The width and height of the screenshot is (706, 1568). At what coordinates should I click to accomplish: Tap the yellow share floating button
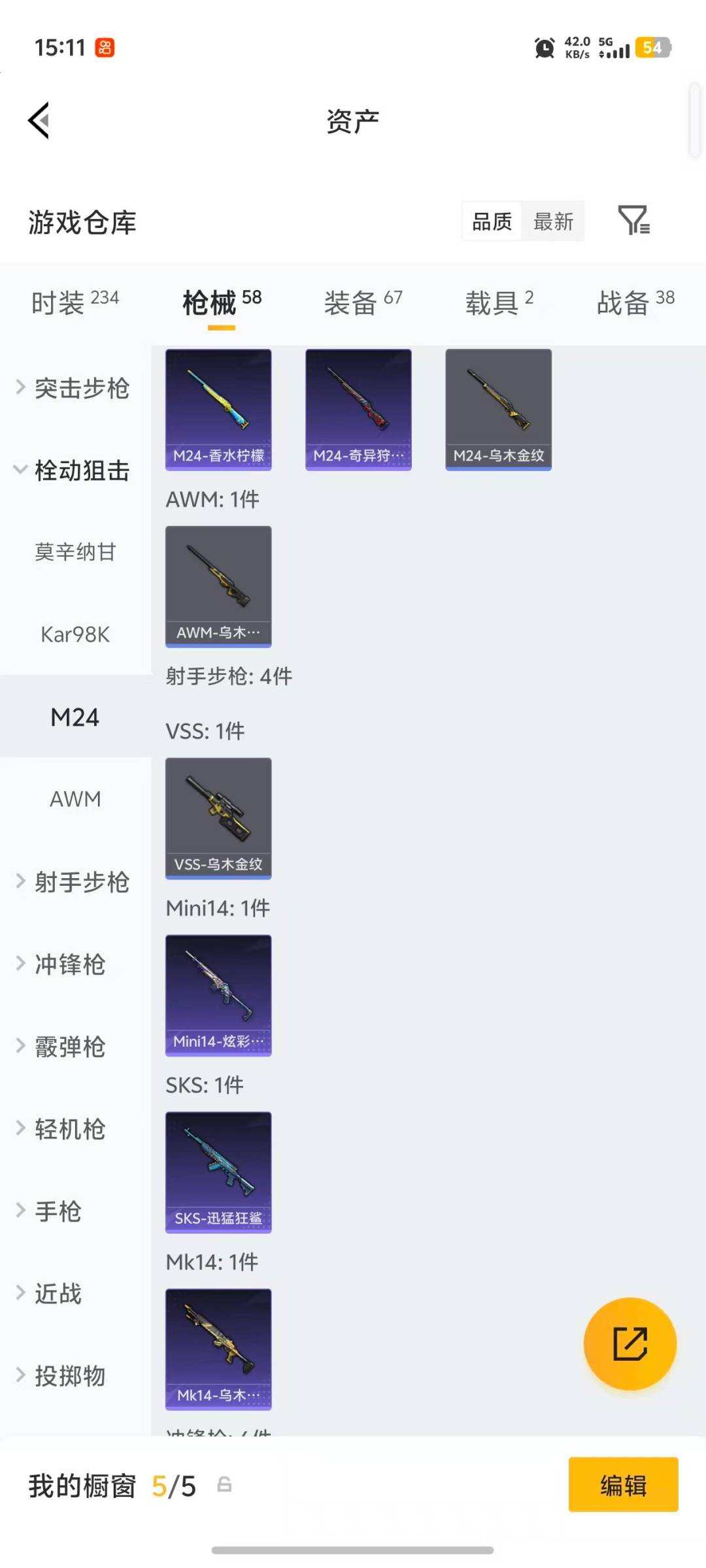tap(630, 1343)
